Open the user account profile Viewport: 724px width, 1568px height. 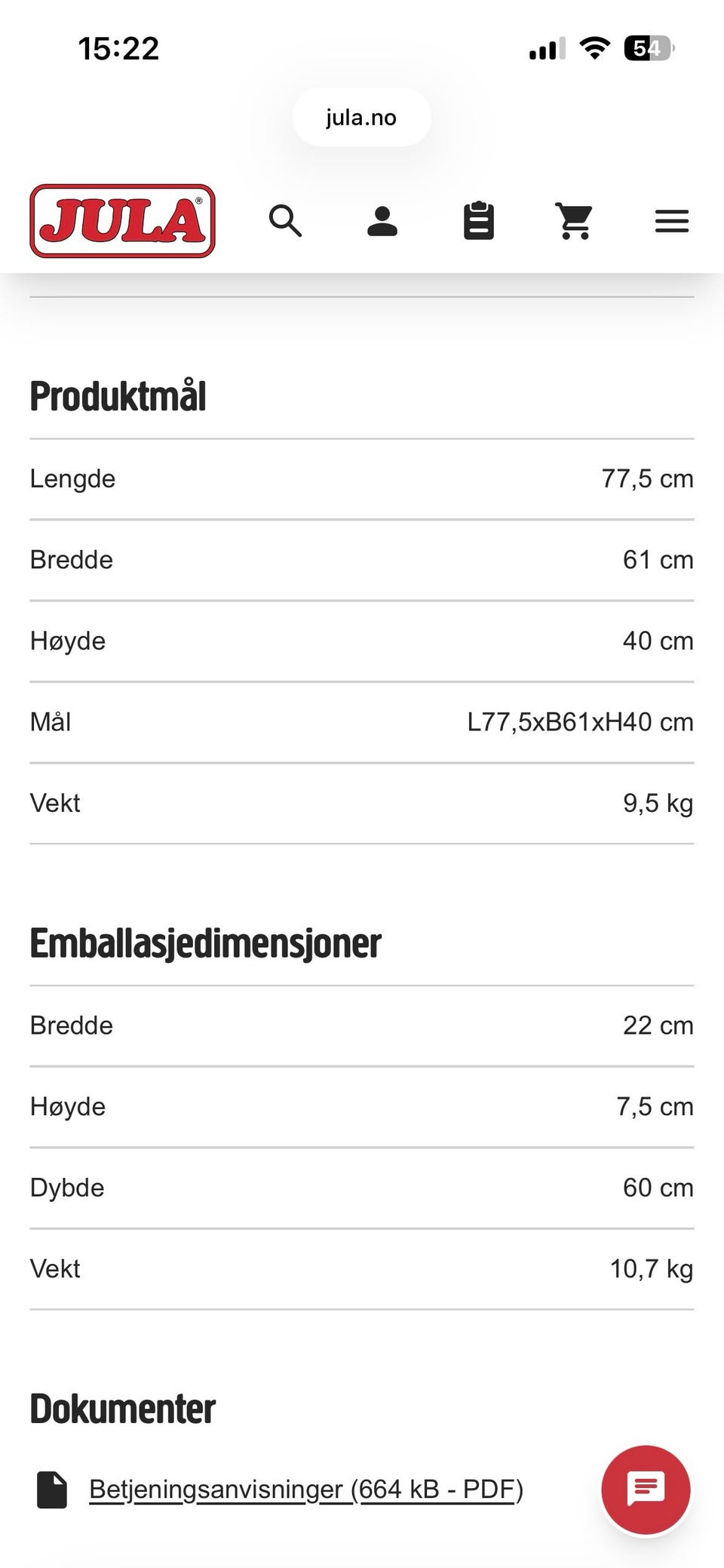click(x=382, y=221)
